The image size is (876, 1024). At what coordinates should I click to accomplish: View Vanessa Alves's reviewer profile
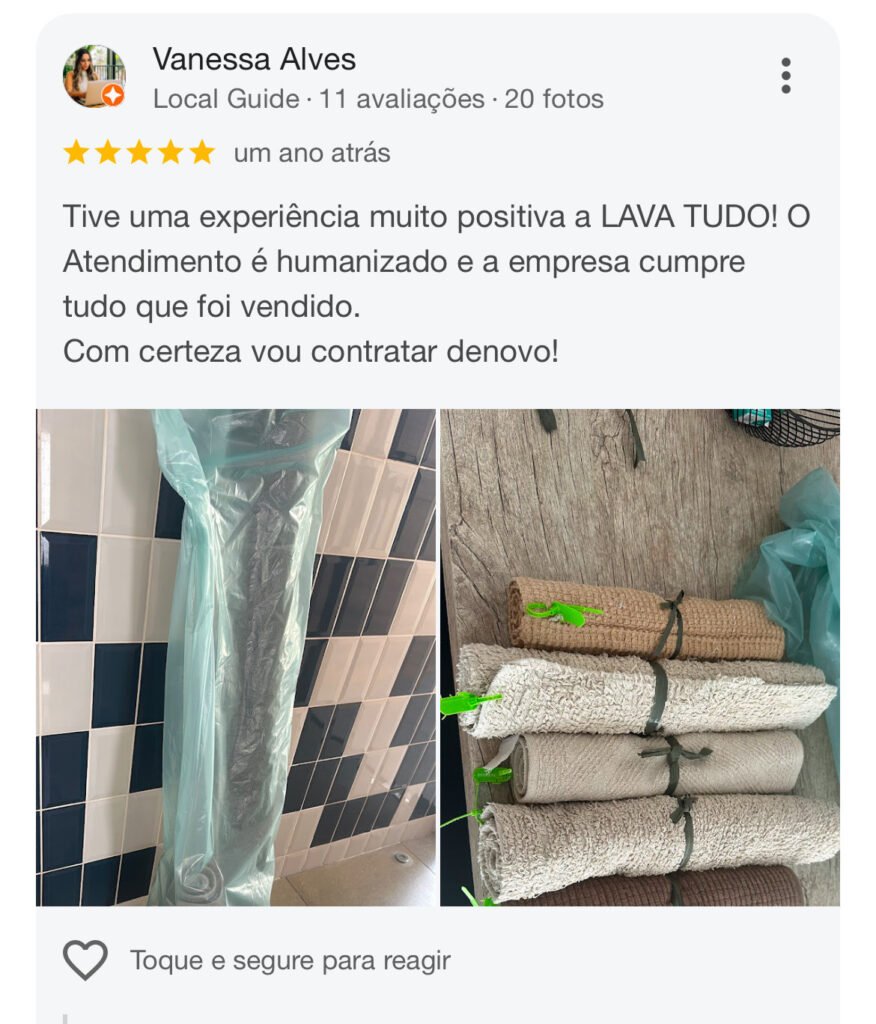tap(254, 60)
